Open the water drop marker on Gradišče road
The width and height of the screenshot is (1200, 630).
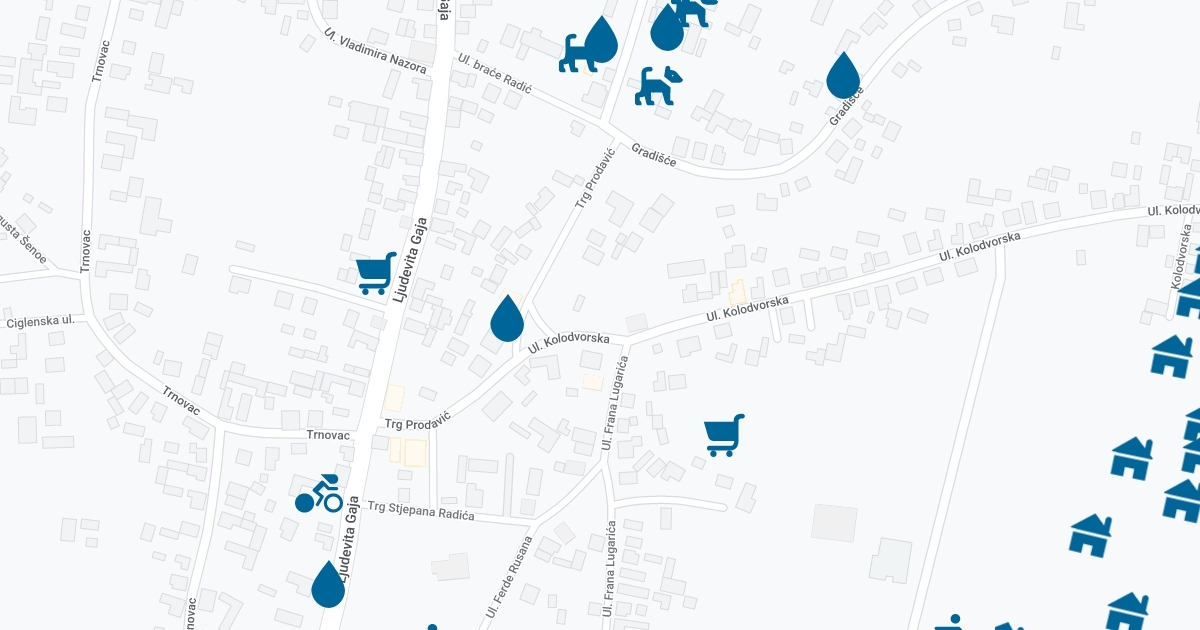(x=843, y=75)
